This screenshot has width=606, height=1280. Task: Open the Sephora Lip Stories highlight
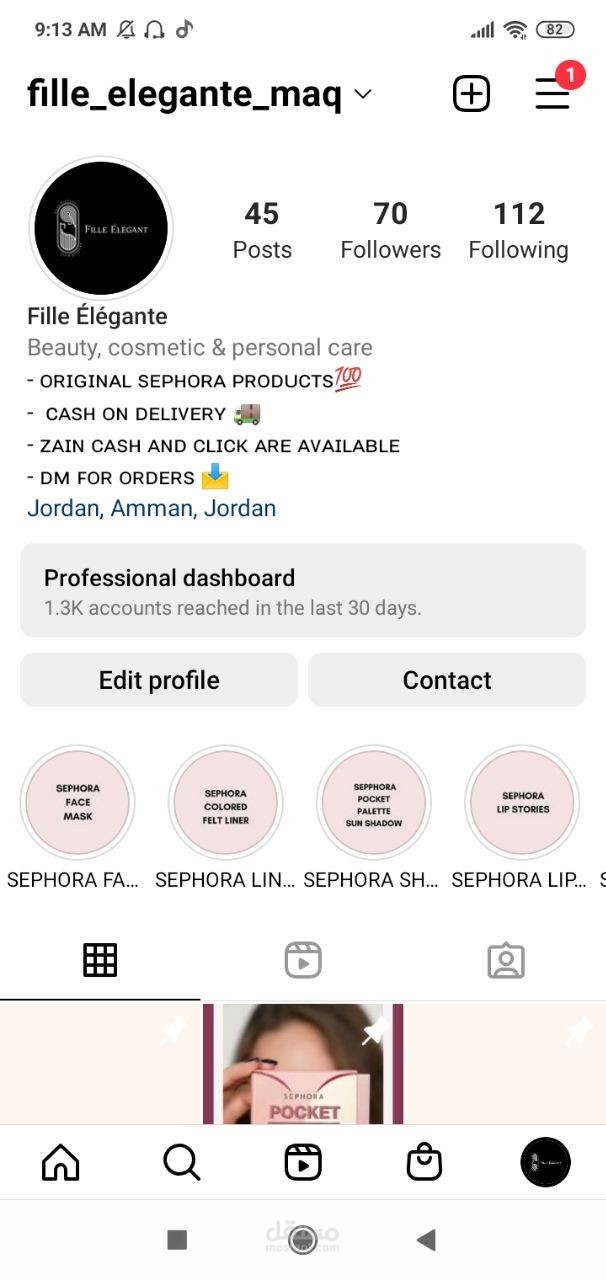click(x=523, y=802)
